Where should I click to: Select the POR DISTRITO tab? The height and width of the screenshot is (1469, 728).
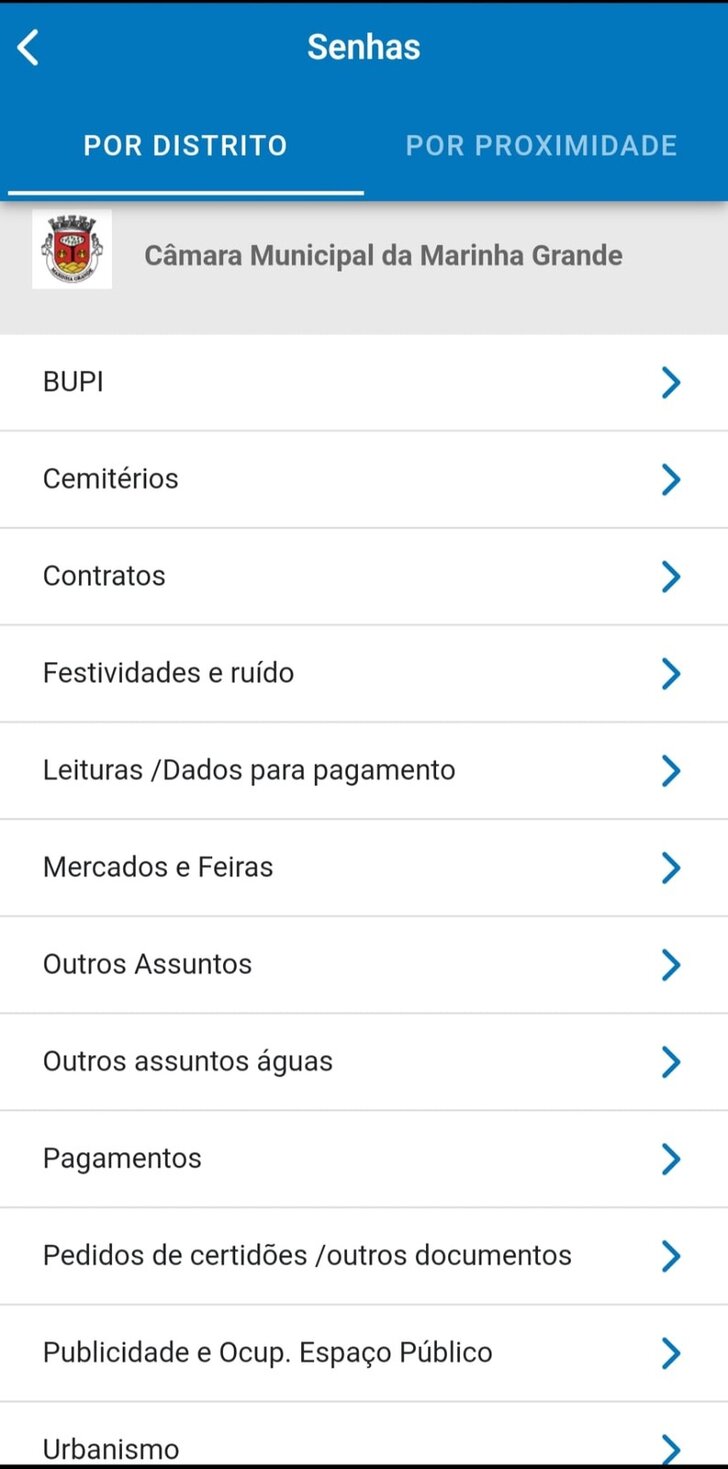185,145
